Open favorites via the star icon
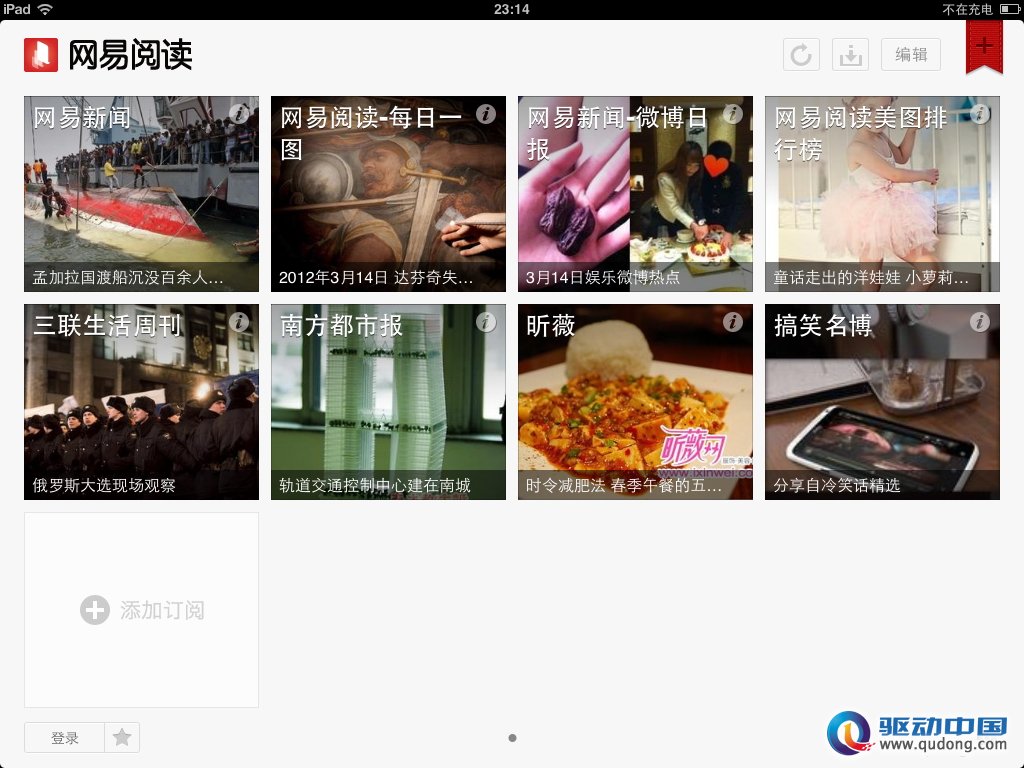 (x=122, y=738)
